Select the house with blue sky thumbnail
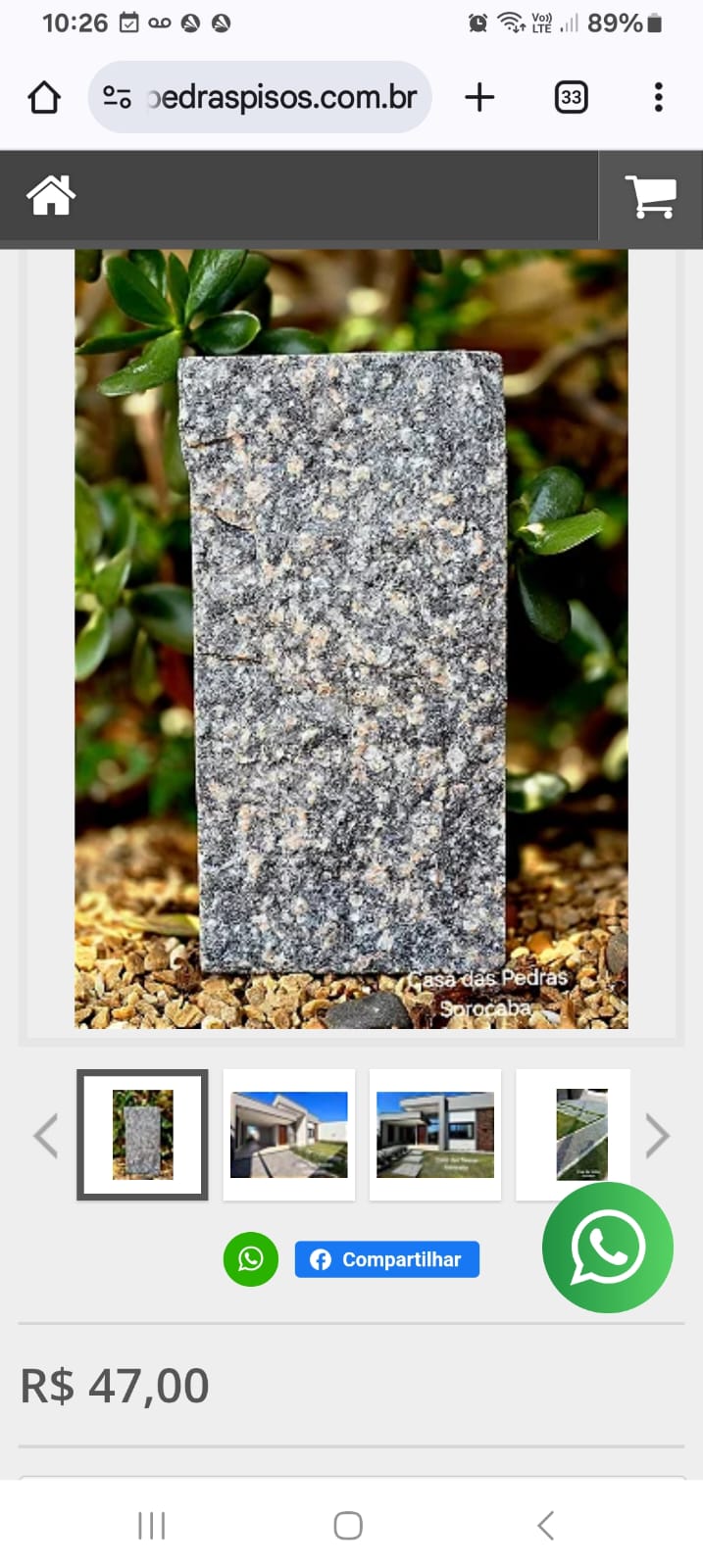Viewport: 703px width, 1568px height. 289,1135
